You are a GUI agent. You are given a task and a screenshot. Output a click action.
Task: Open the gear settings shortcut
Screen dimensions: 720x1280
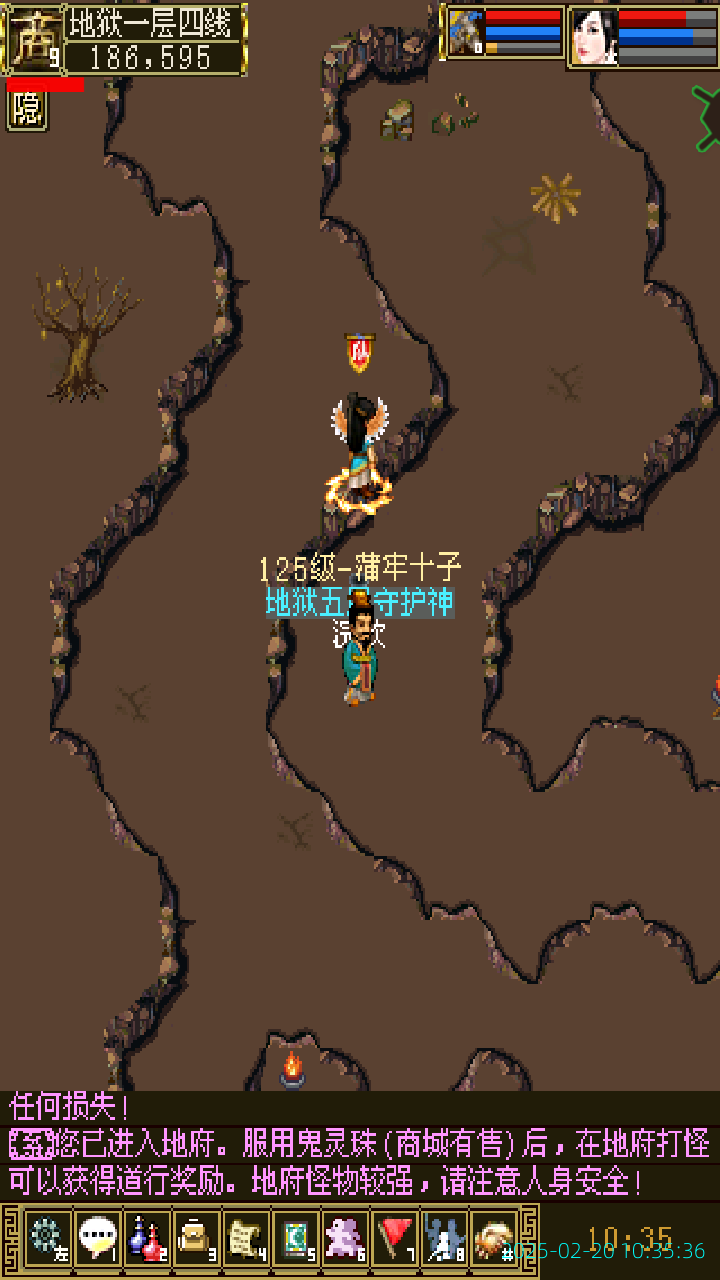pos(47,1238)
